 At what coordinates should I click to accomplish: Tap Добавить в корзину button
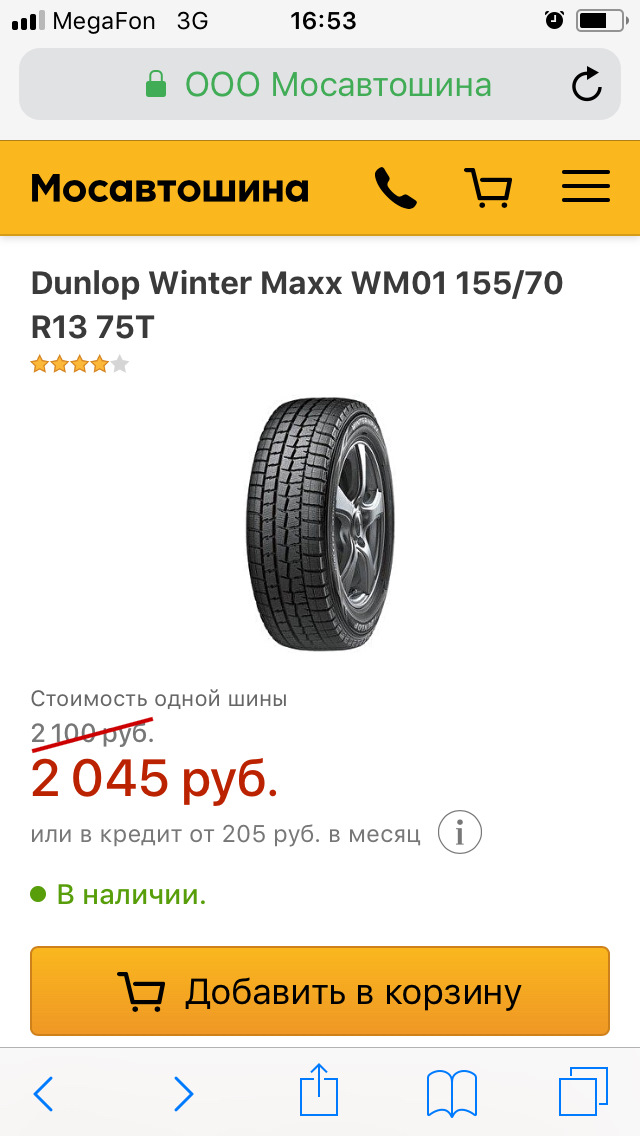[x=320, y=991]
